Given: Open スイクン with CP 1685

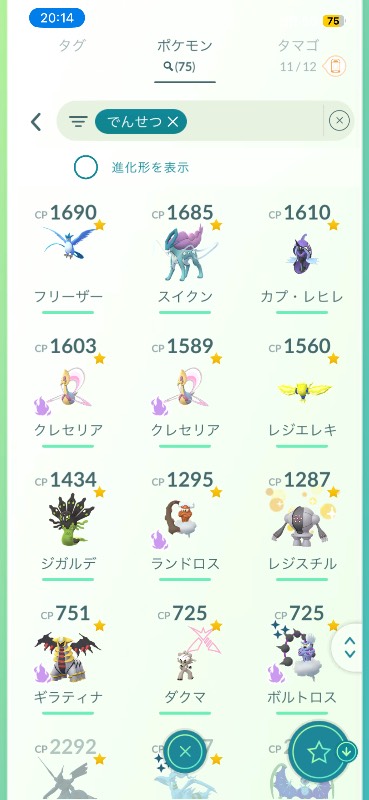Looking at the screenshot, I should (185, 258).
